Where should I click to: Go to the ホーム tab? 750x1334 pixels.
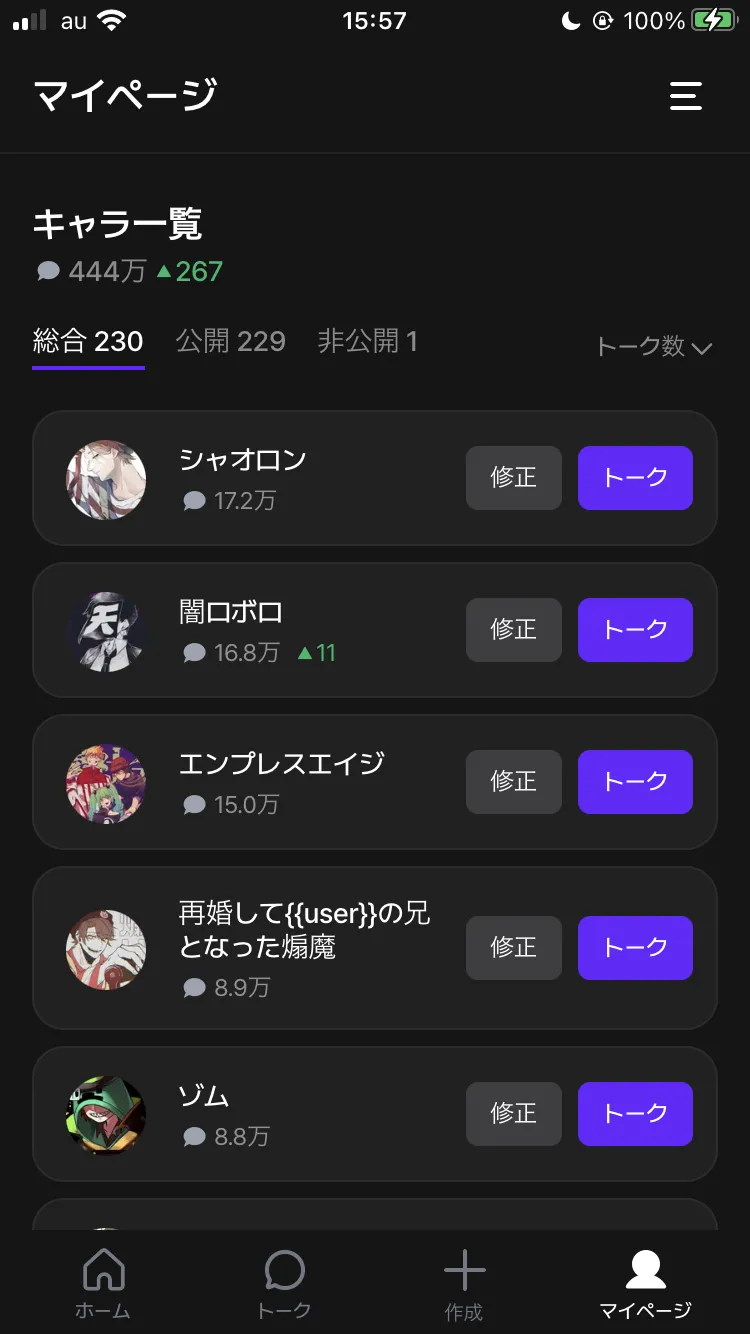[103, 1284]
